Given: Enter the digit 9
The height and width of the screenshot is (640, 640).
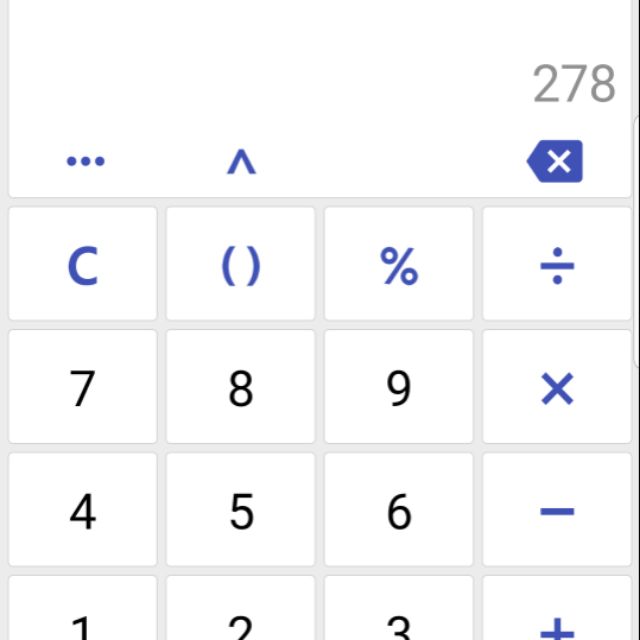Looking at the screenshot, I should 399,388.
